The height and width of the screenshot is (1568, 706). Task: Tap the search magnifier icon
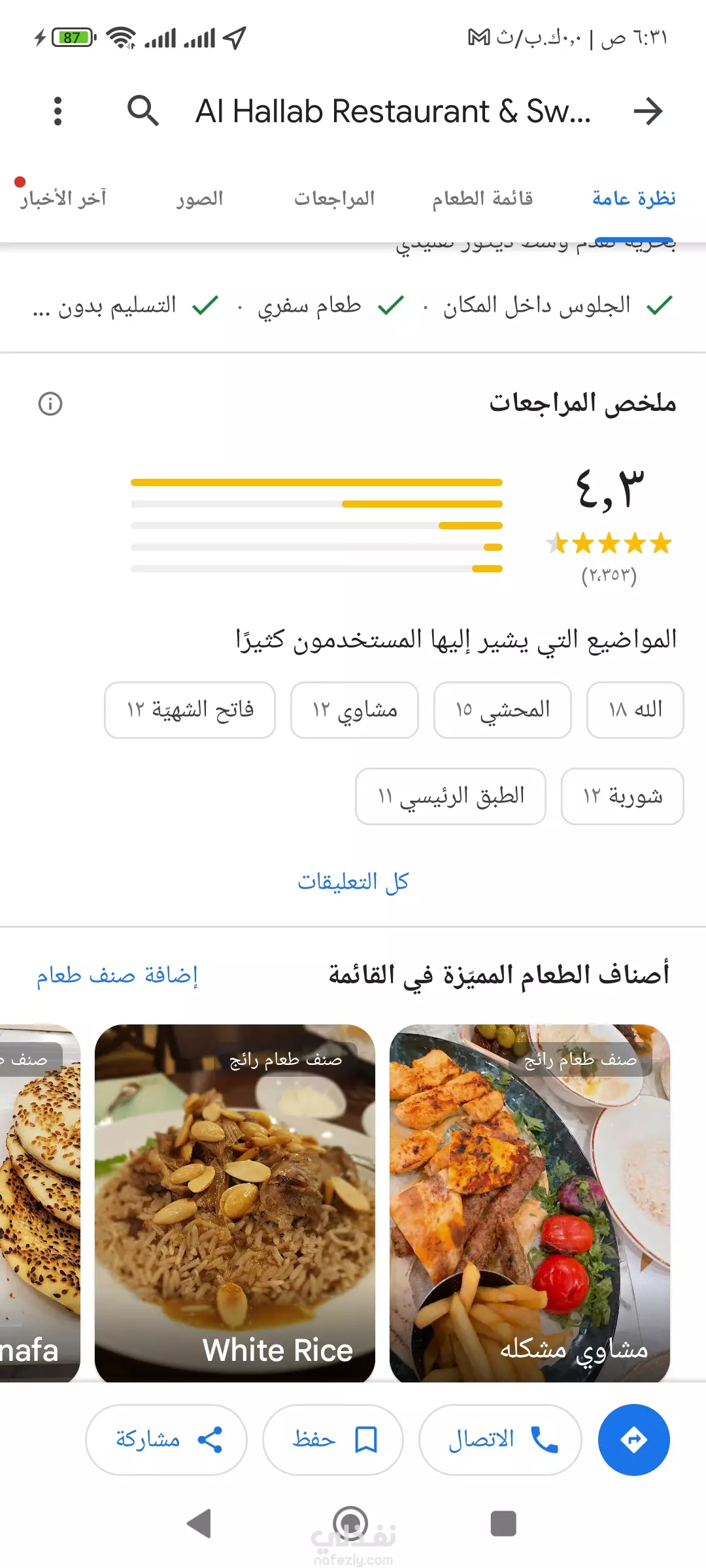[143, 111]
